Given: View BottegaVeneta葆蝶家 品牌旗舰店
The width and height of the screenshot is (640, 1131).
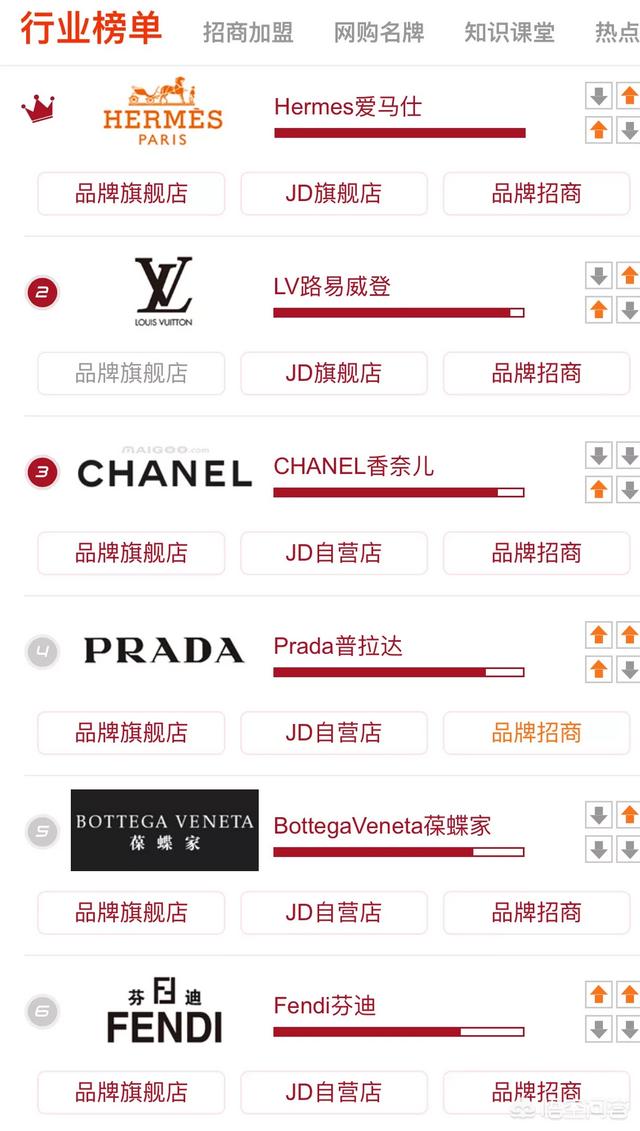Looking at the screenshot, I should pos(131,912).
